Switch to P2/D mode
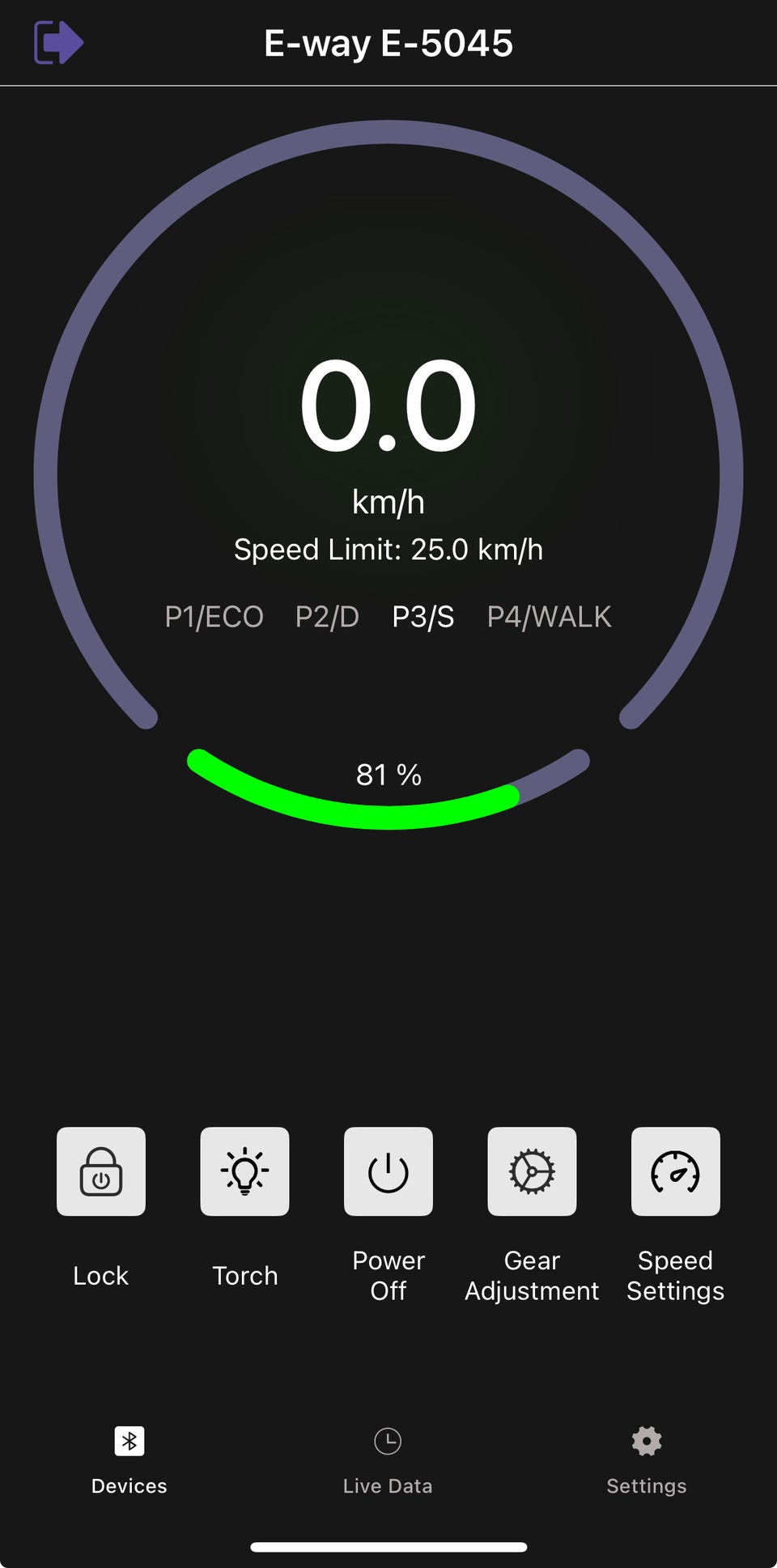This screenshot has height=1568, width=777. point(327,617)
